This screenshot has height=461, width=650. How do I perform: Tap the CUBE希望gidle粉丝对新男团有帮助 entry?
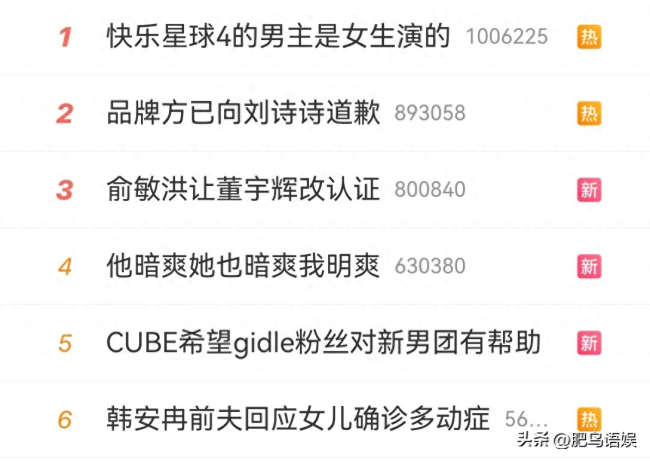[323, 343]
